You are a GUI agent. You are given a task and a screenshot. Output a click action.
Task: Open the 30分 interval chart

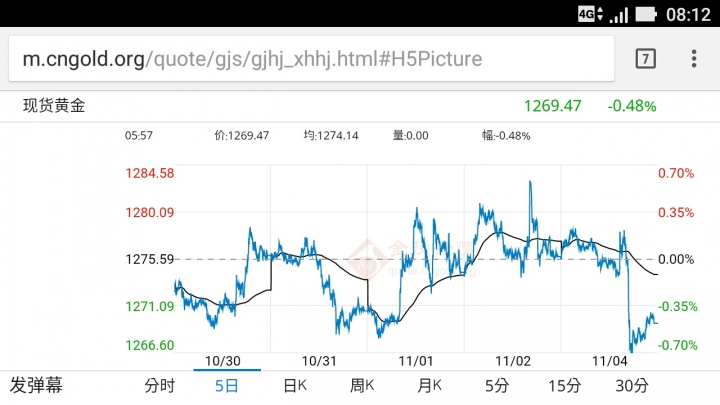(x=632, y=385)
